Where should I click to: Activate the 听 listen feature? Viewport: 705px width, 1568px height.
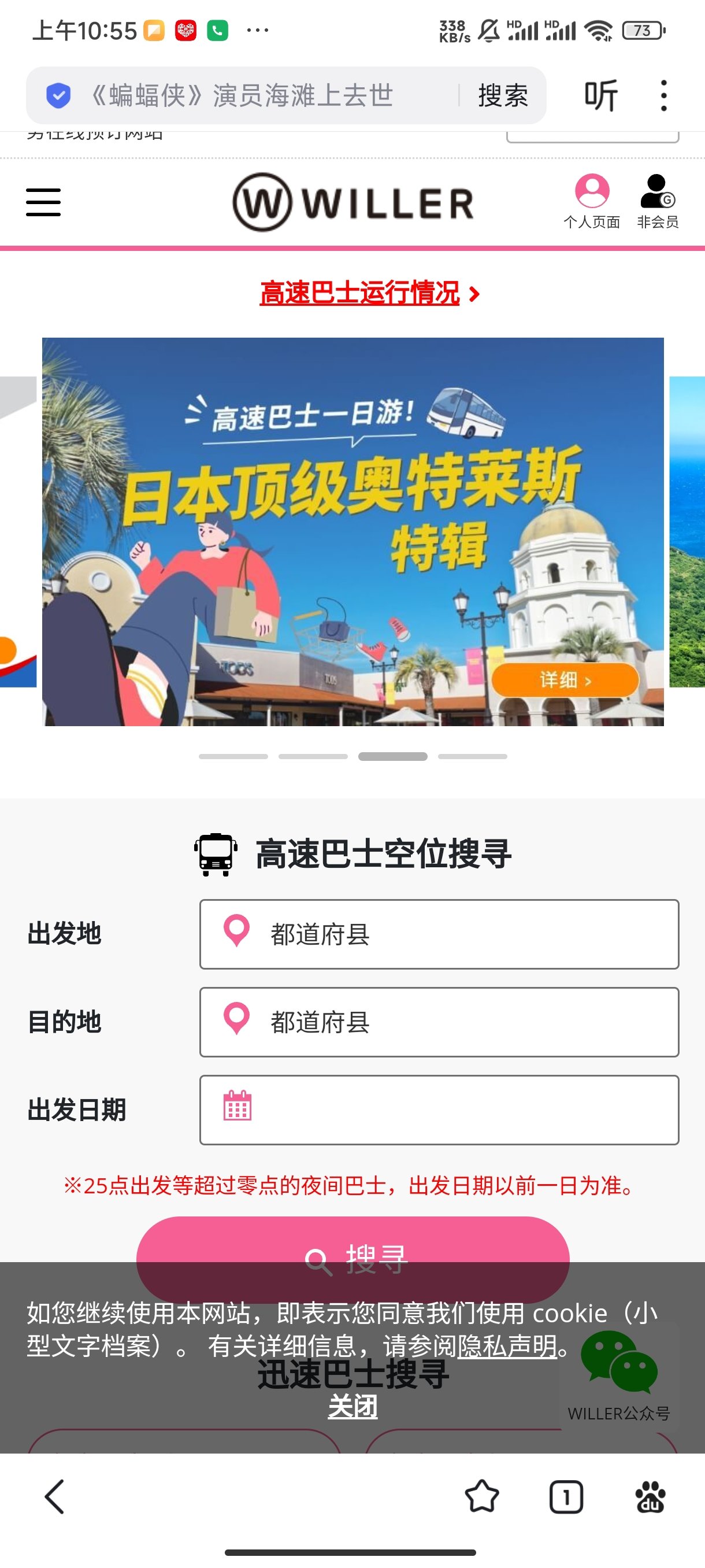[600, 95]
